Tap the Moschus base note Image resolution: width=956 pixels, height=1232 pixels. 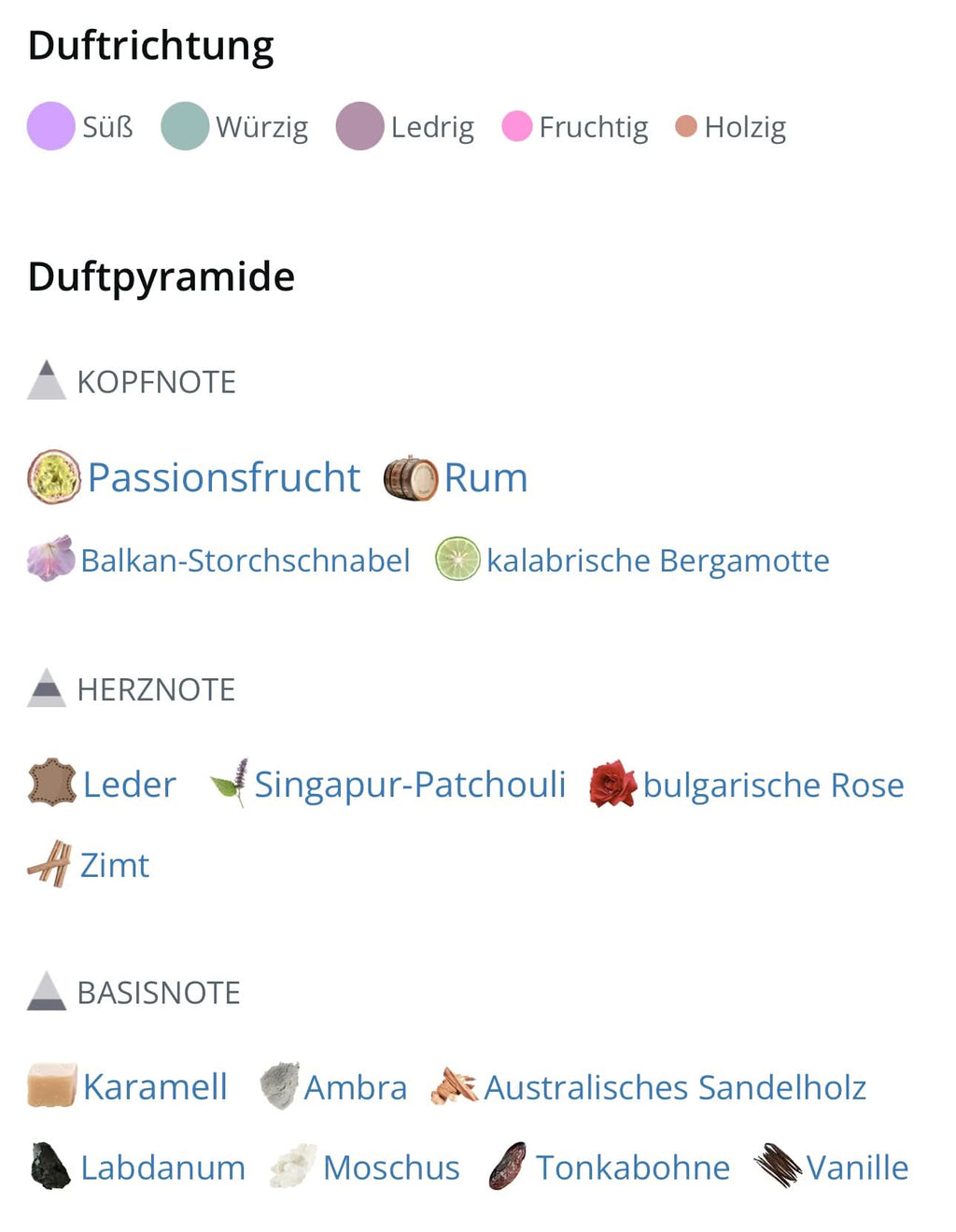pyautogui.click(x=390, y=1168)
